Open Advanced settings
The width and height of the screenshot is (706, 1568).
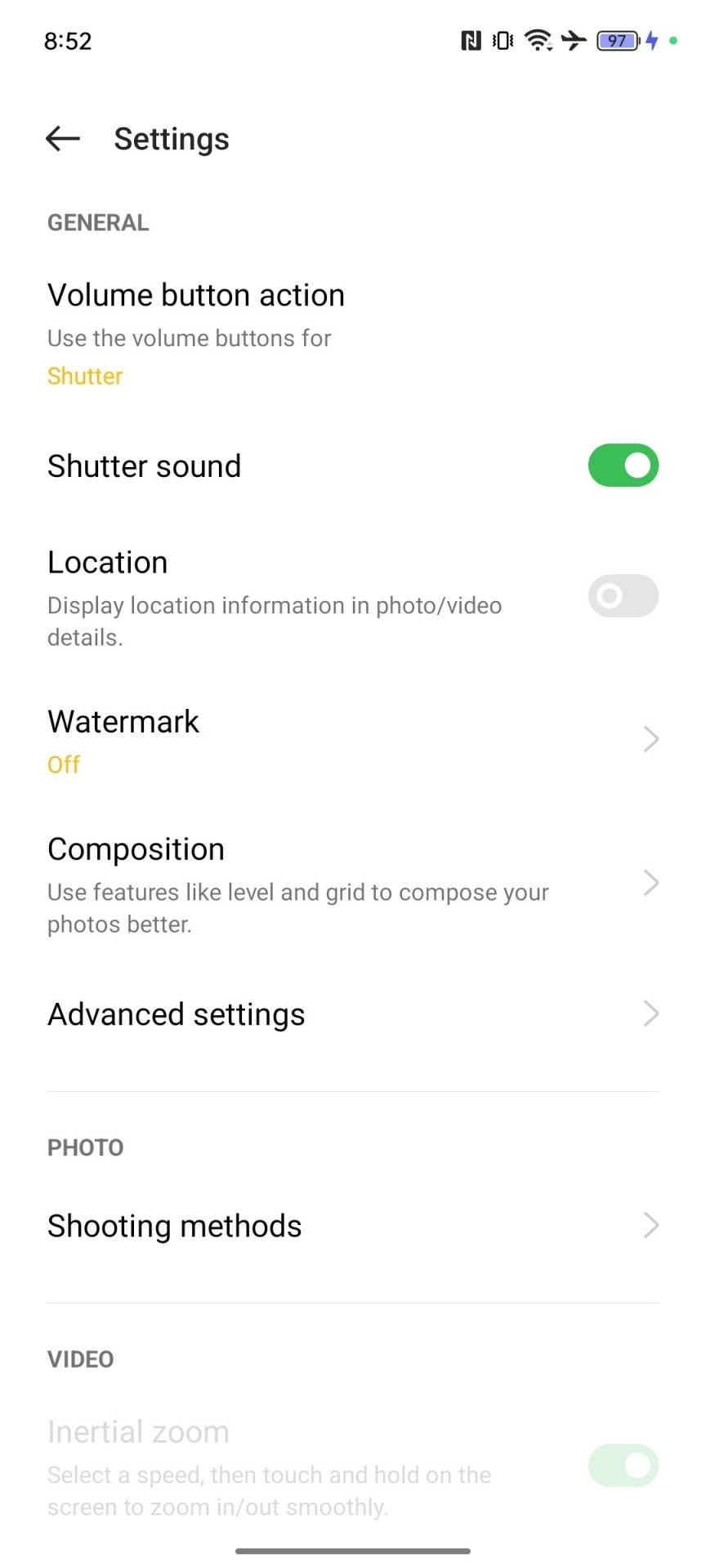351,1014
